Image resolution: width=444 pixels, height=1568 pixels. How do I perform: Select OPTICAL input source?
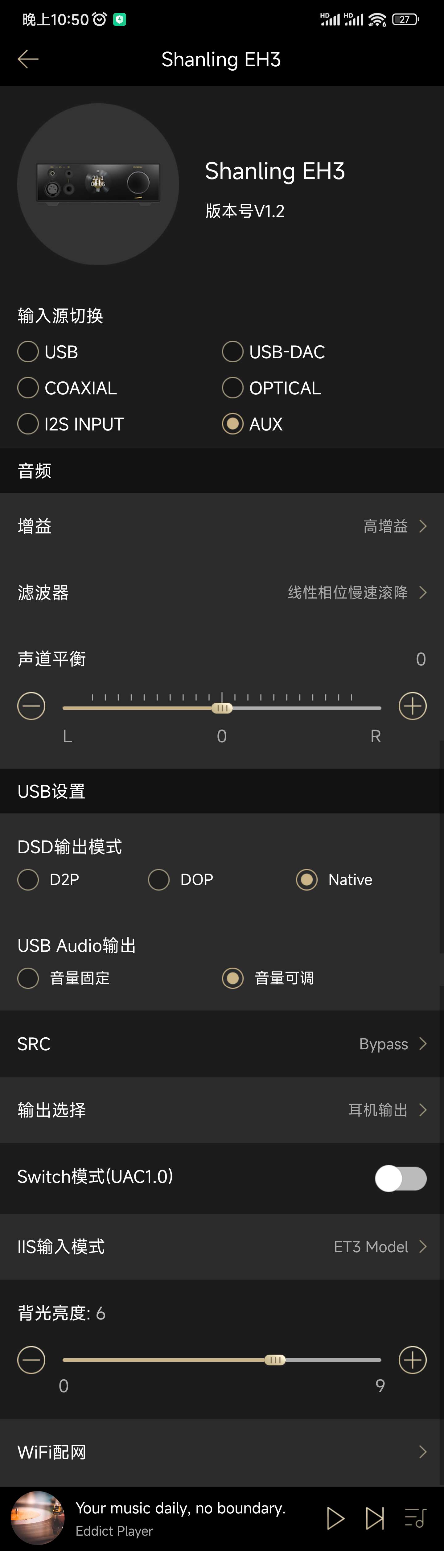[x=233, y=388]
